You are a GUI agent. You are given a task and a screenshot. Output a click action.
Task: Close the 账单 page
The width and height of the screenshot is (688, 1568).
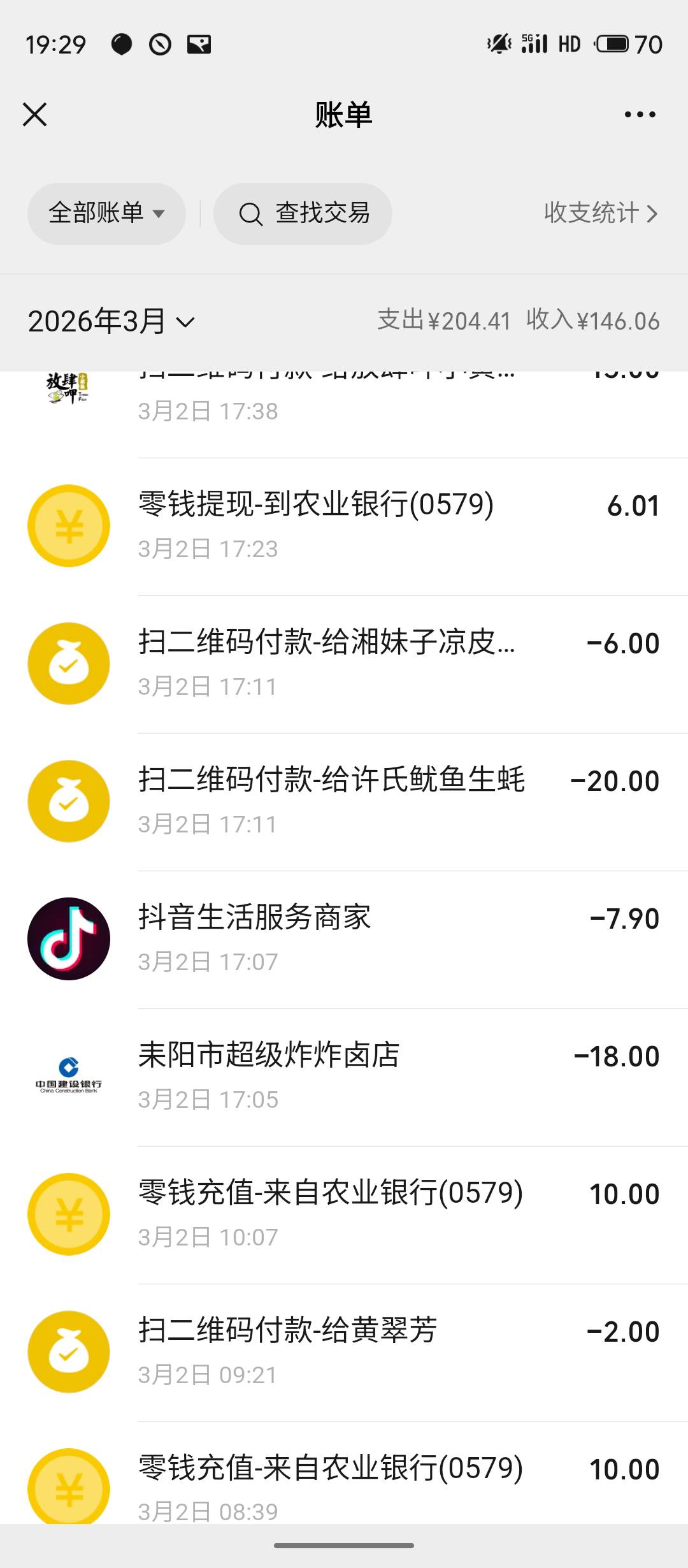[x=35, y=115]
